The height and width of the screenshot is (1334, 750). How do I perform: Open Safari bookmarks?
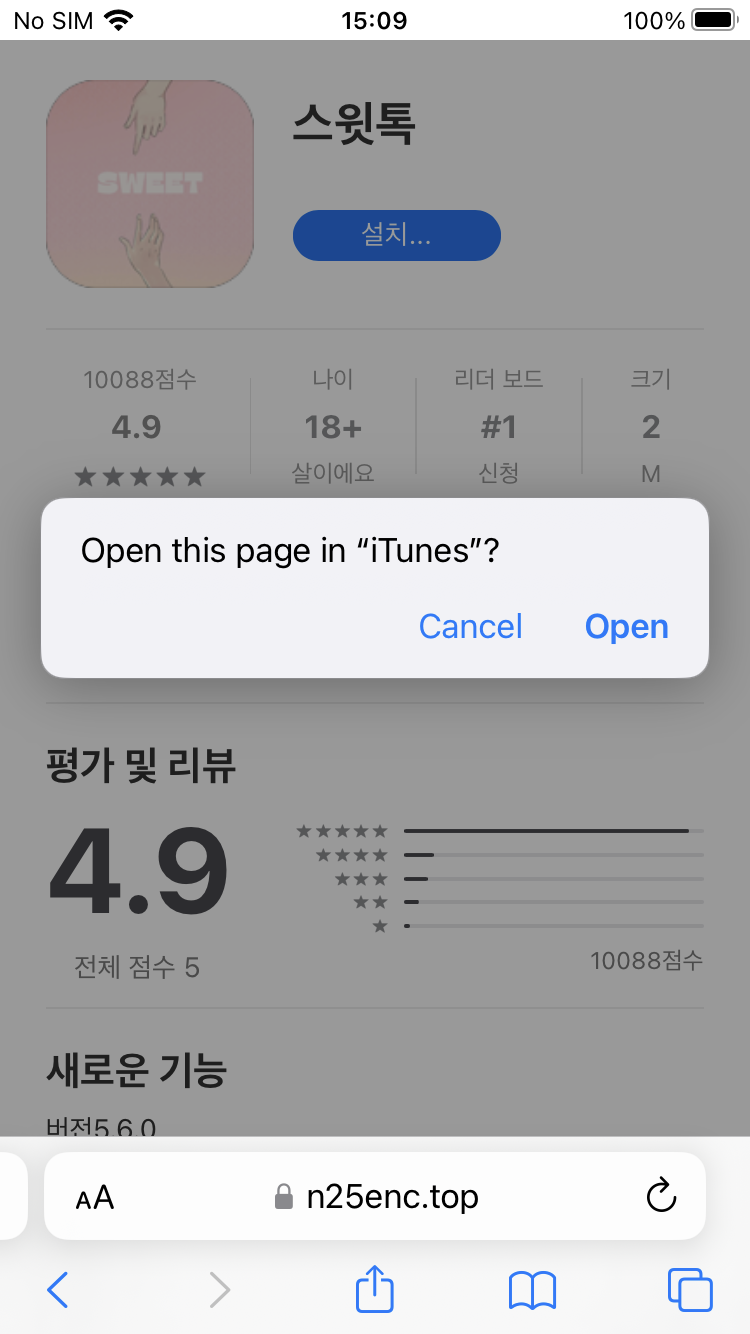coord(532,1290)
